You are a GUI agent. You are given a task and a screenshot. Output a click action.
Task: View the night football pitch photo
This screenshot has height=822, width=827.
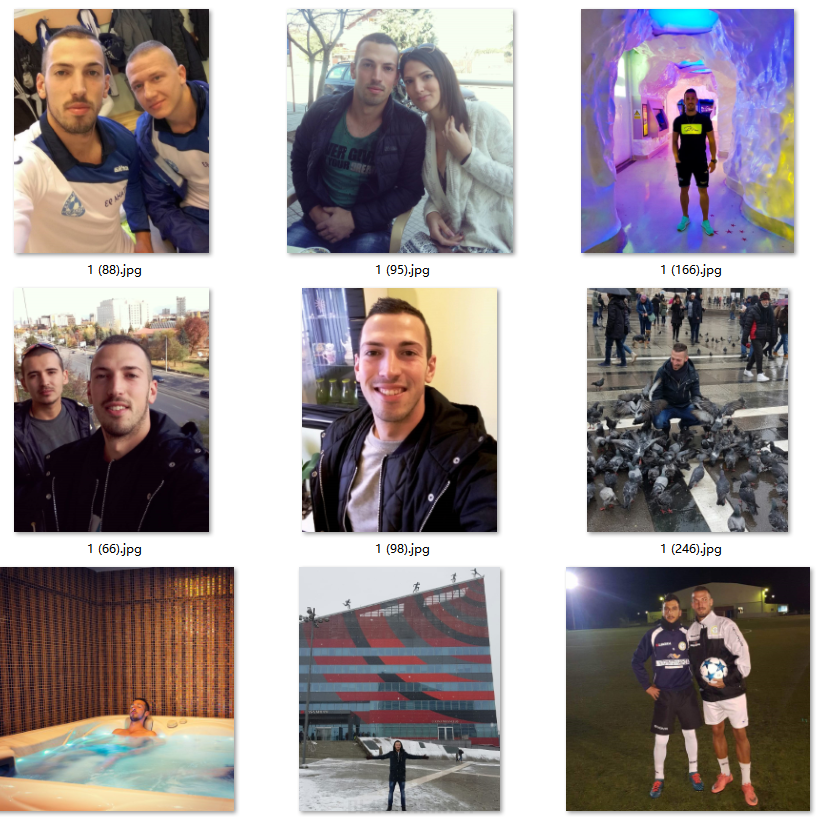pyautogui.click(x=688, y=689)
